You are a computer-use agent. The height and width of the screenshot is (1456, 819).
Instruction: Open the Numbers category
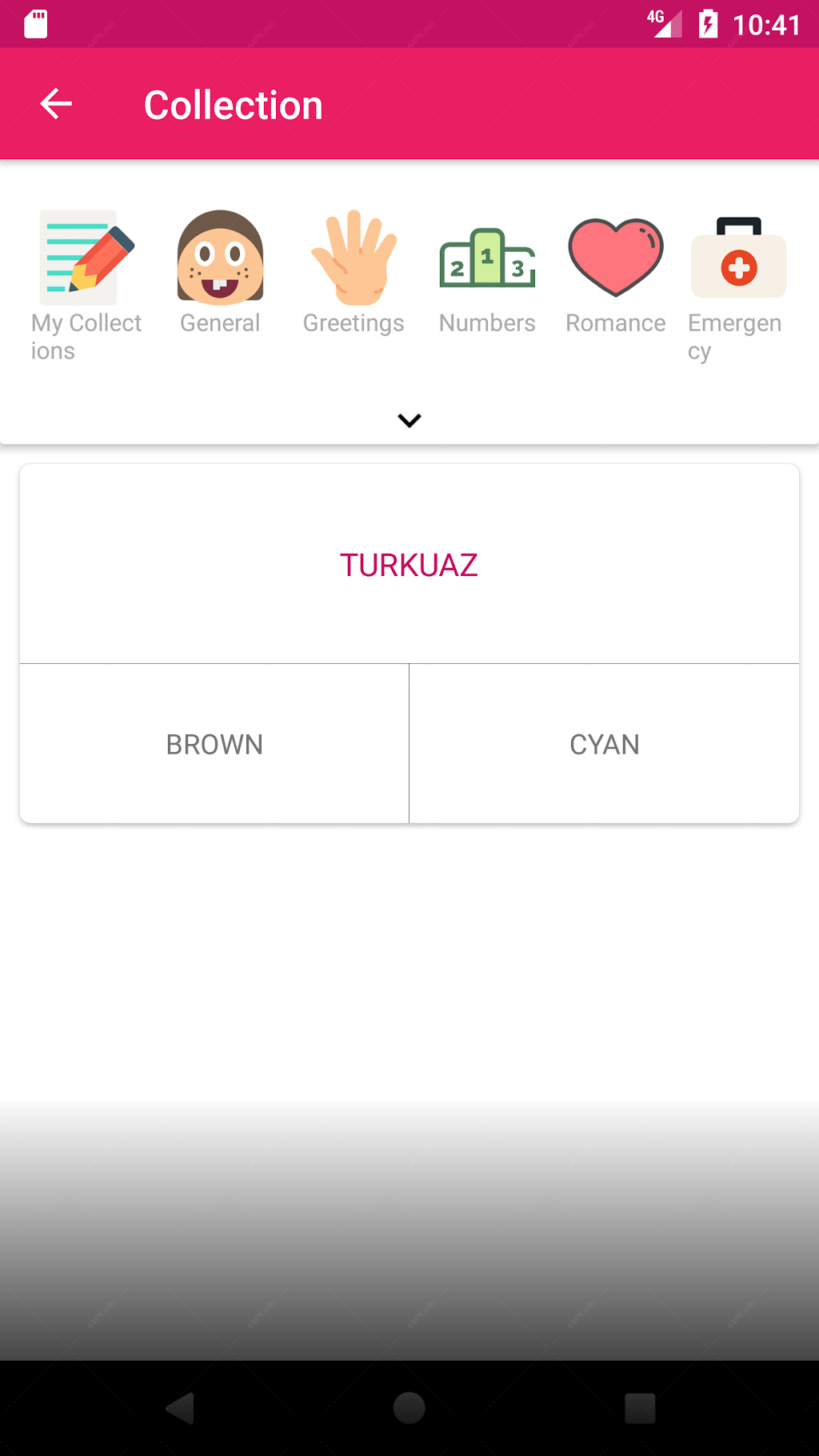click(x=487, y=272)
